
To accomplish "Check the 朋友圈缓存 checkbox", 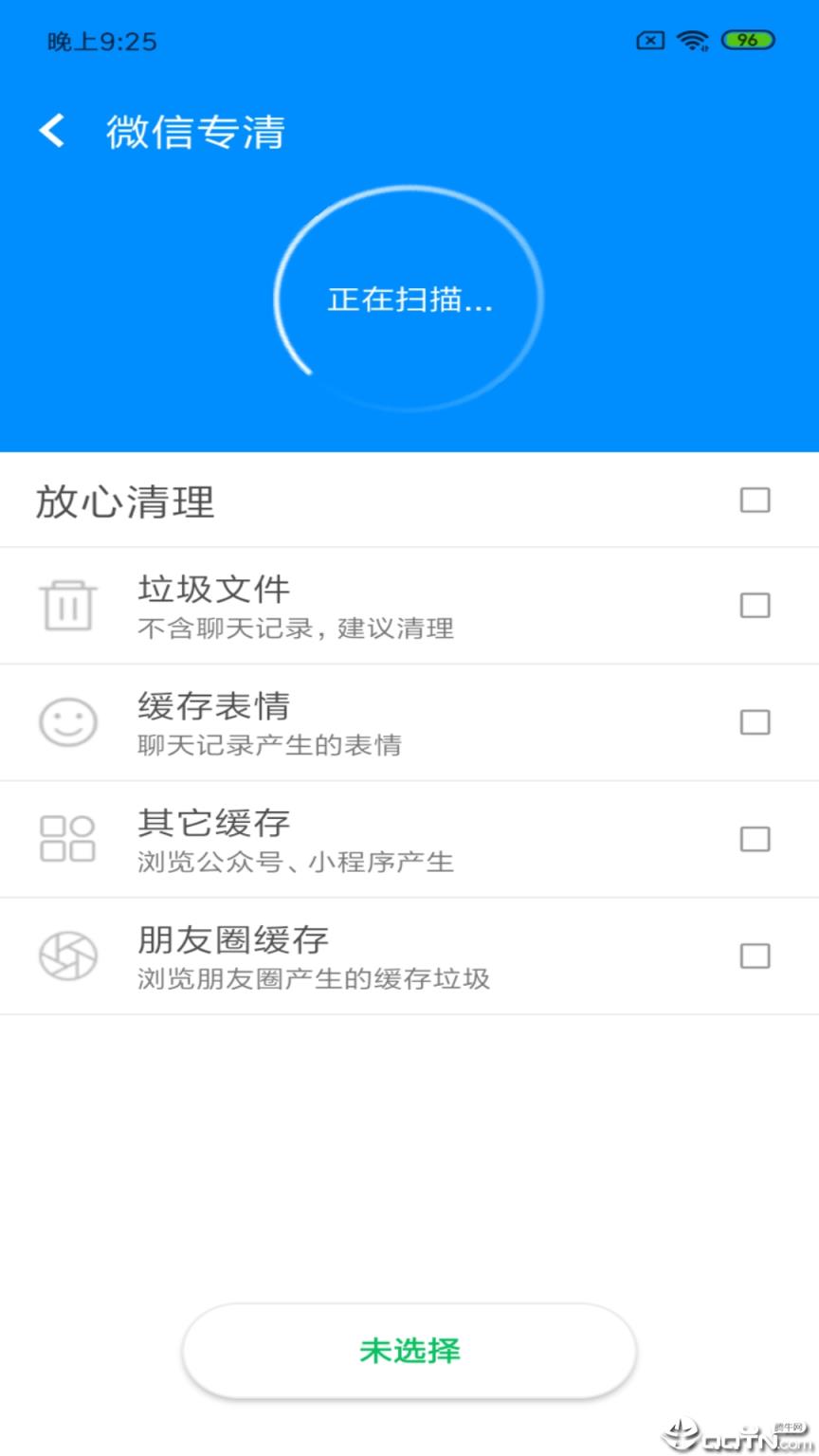I will [x=755, y=956].
